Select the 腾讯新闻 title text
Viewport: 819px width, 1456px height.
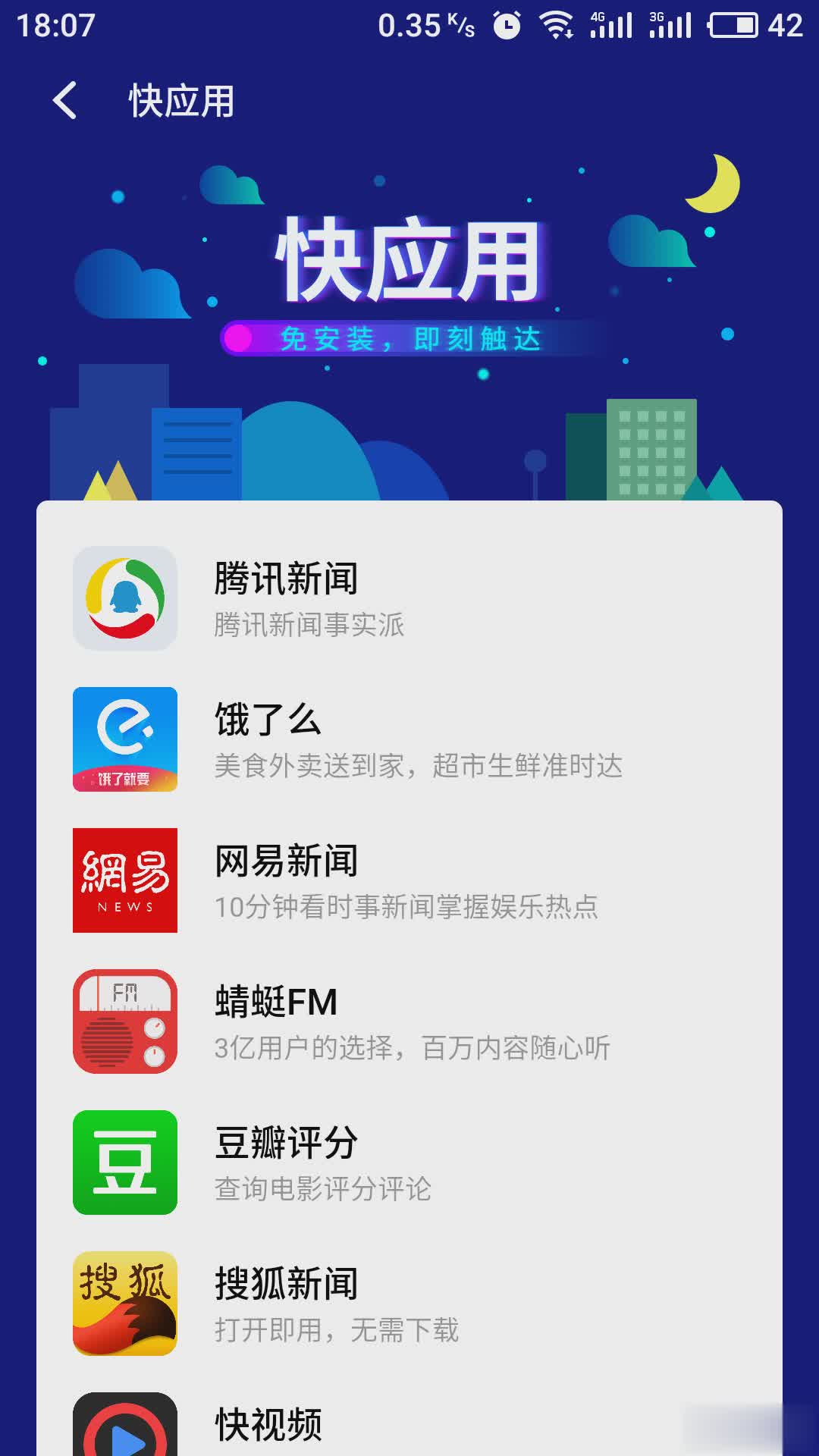pyautogui.click(x=283, y=578)
